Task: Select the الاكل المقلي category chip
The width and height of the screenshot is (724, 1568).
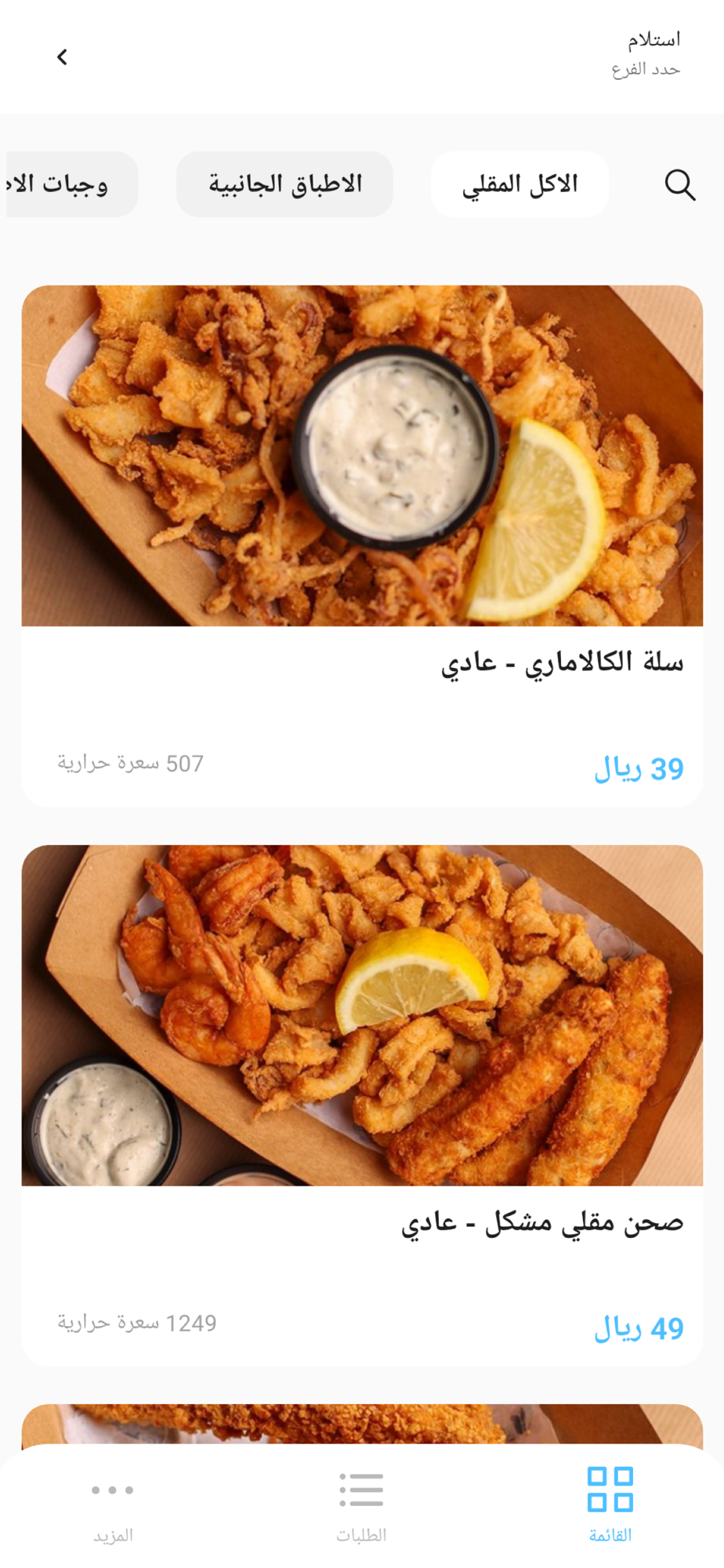Action: coord(519,184)
